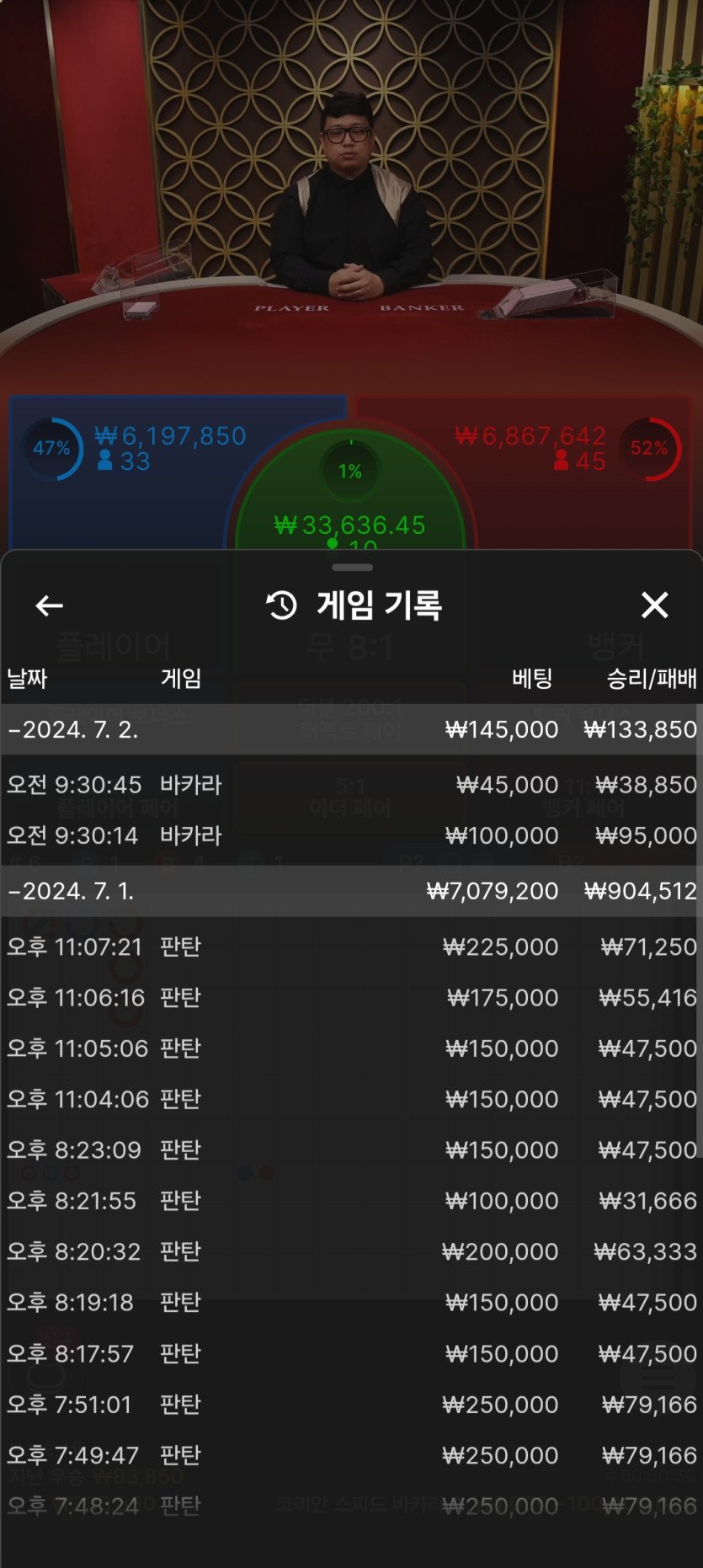This screenshot has height=1568, width=703.
Task: Collapse the 2024. 7. 2. date group
Action: tap(351, 729)
